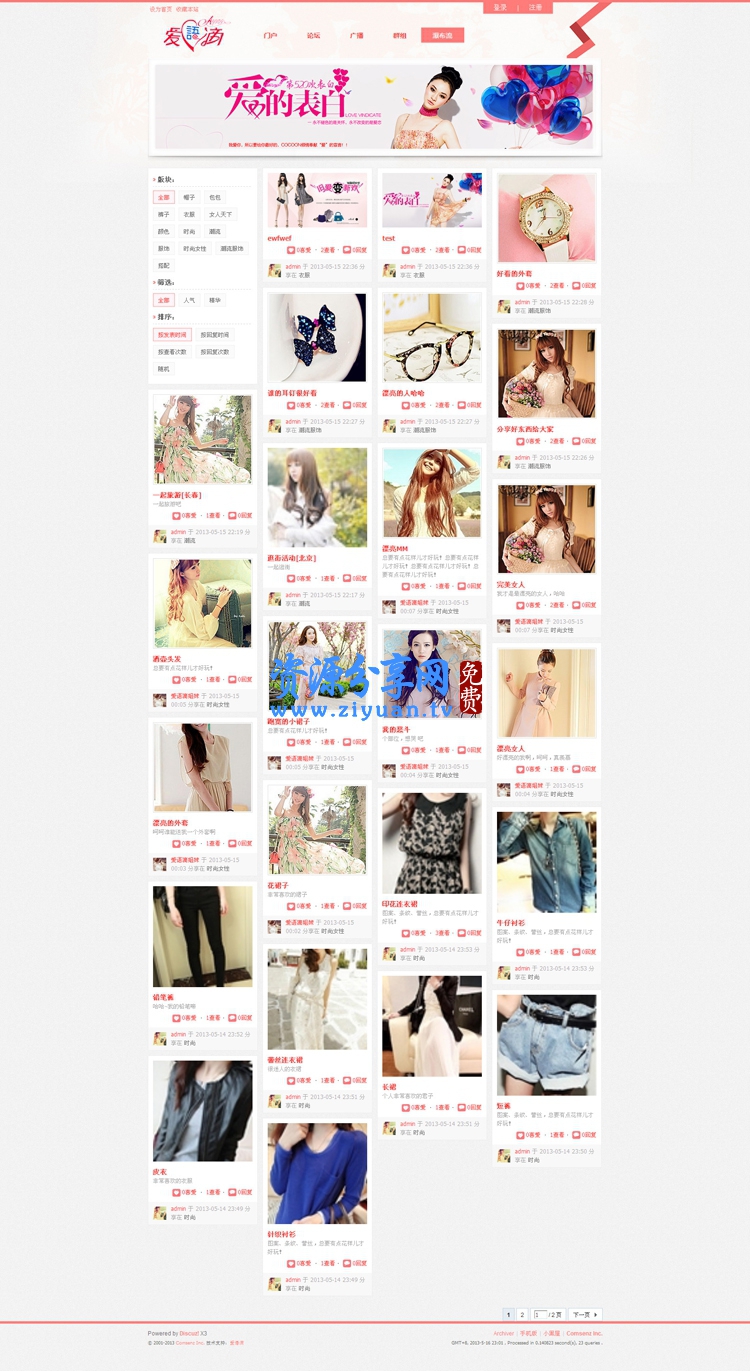The height and width of the screenshot is (1371, 750).
Task: Switch to the 群组 tab
Action: pos(400,35)
